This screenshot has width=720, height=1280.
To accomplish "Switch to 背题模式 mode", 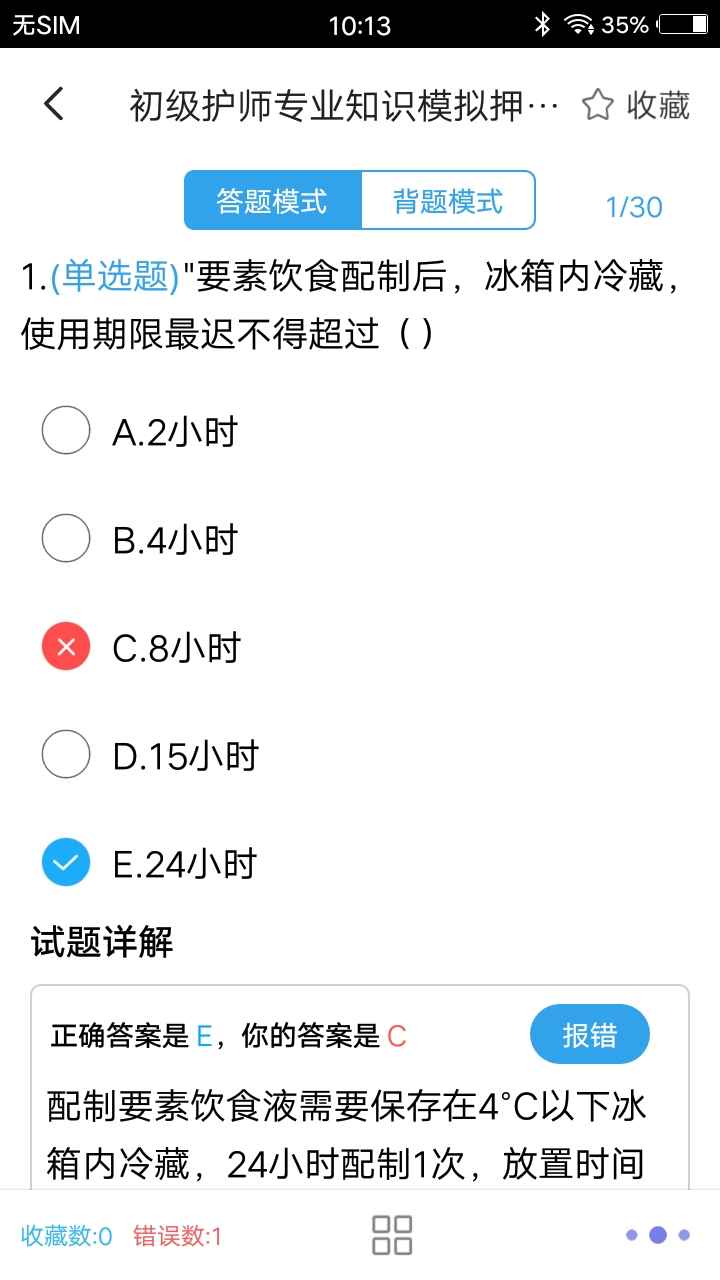I will click(448, 200).
